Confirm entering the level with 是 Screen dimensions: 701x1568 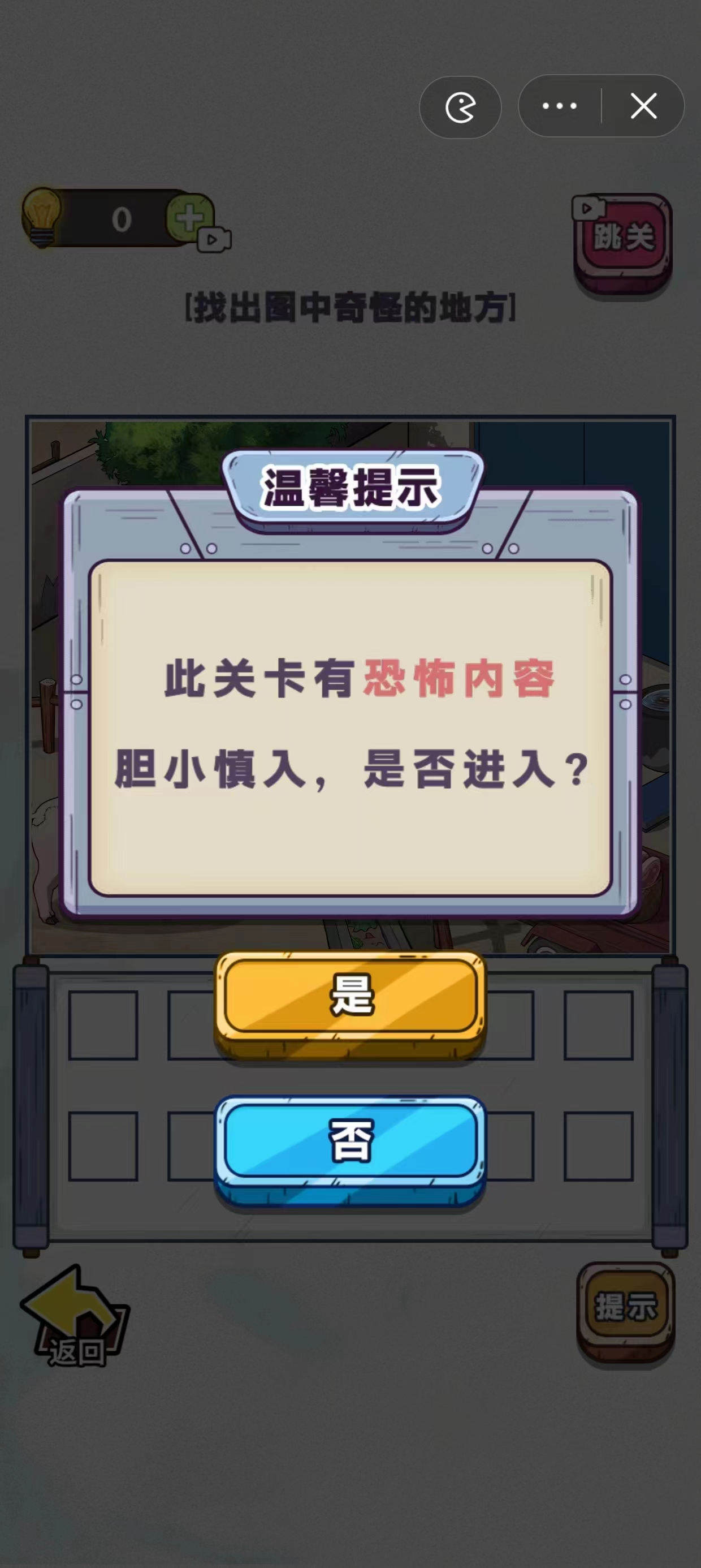click(350, 996)
